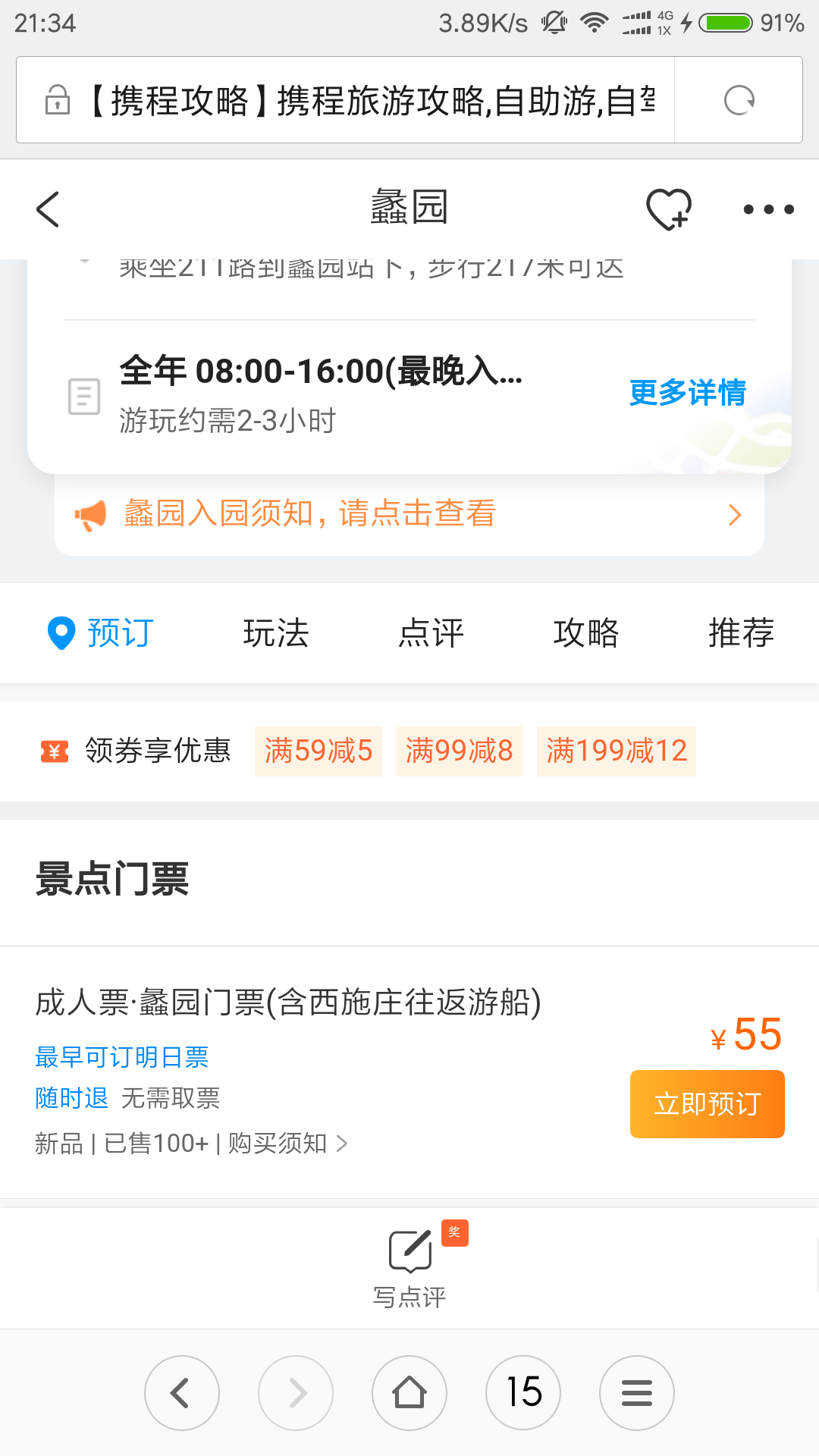This screenshot has height=1456, width=819.
Task: Add 蠡园 to favorites with the heart icon
Action: (x=669, y=209)
